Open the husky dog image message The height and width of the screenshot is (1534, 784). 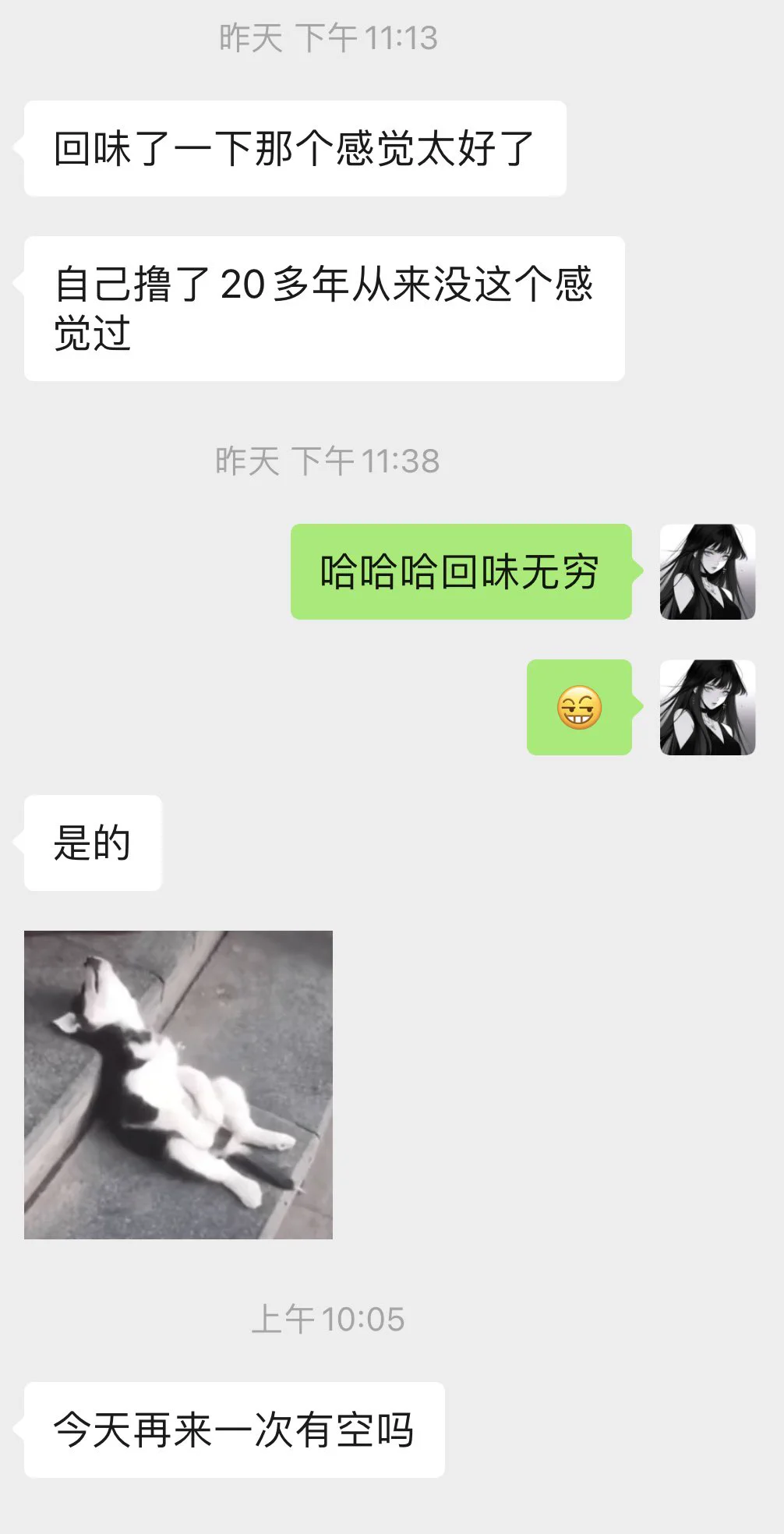pyautogui.click(x=178, y=1084)
